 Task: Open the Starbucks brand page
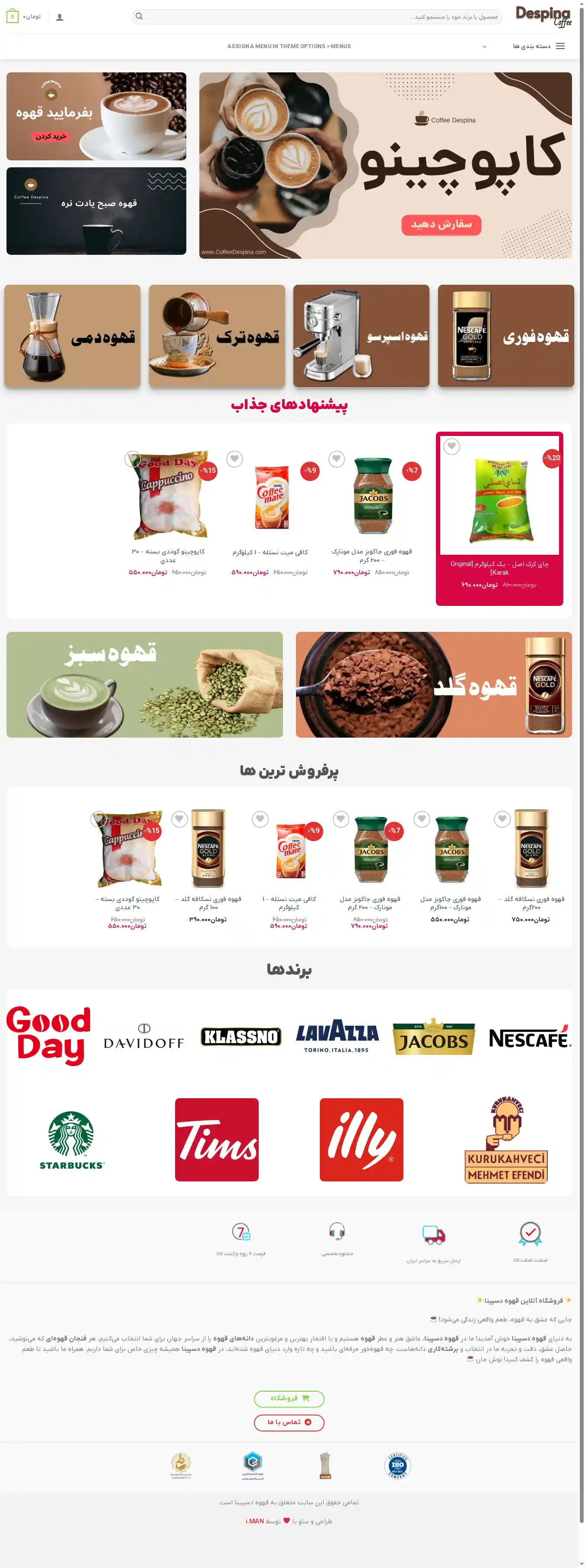(x=72, y=1139)
